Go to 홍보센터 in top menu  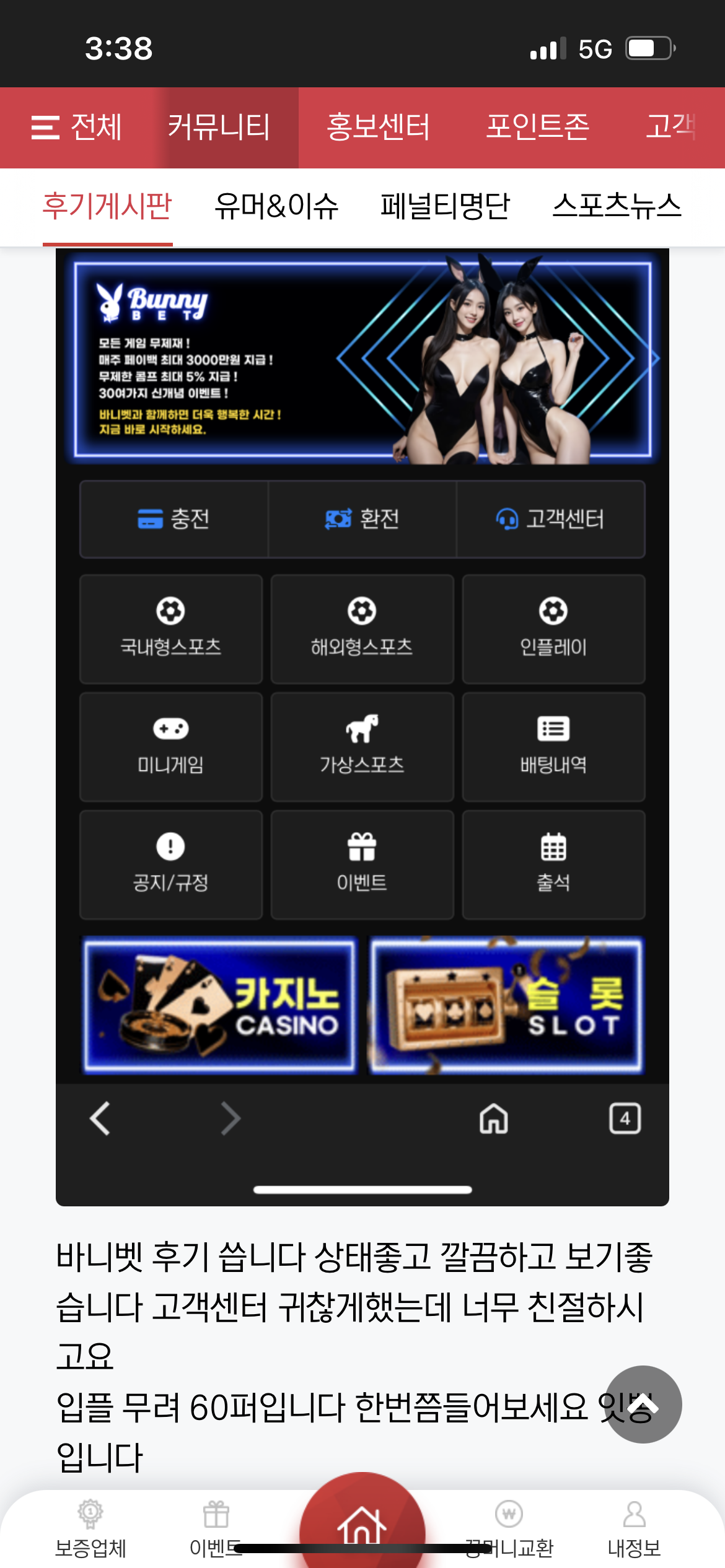click(378, 128)
